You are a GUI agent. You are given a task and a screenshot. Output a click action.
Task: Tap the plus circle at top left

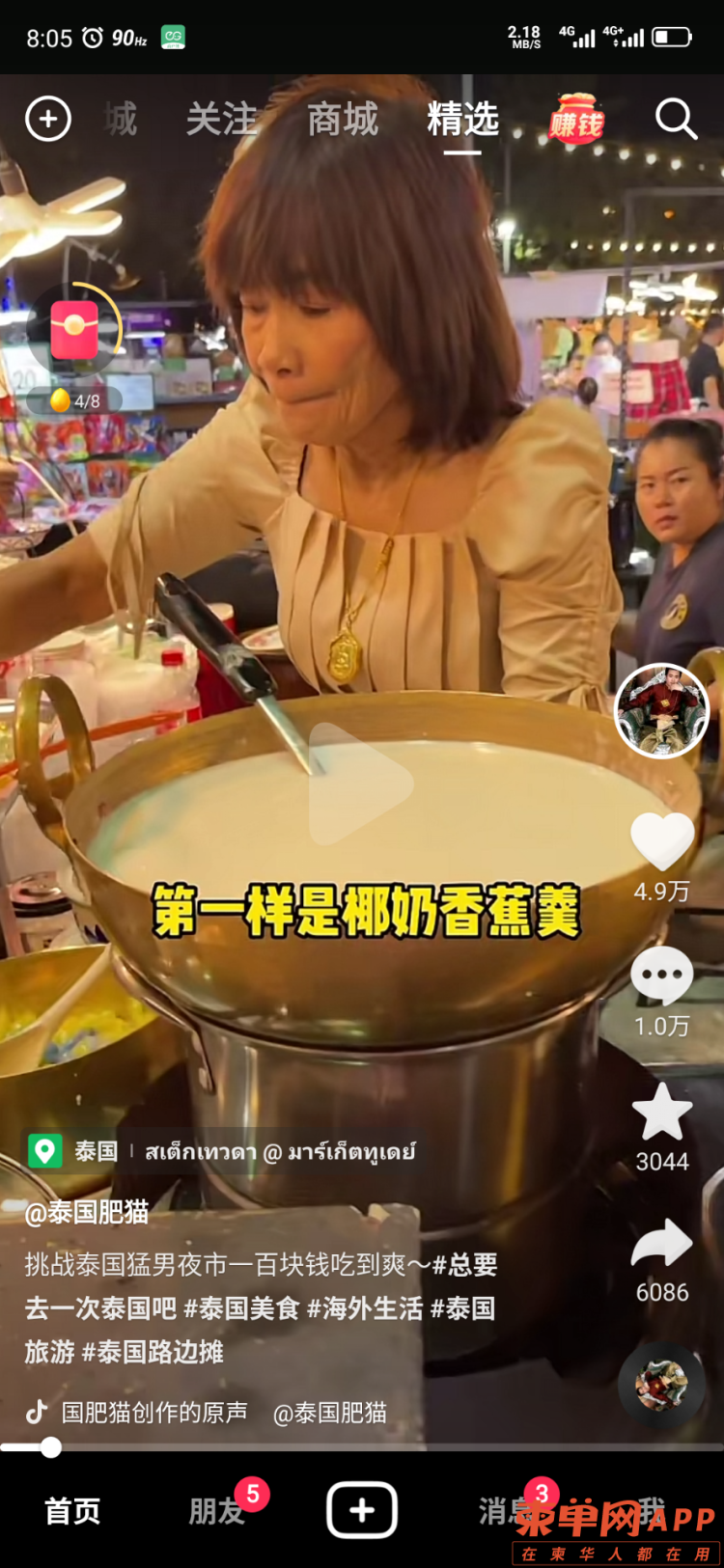(x=48, y=120)
